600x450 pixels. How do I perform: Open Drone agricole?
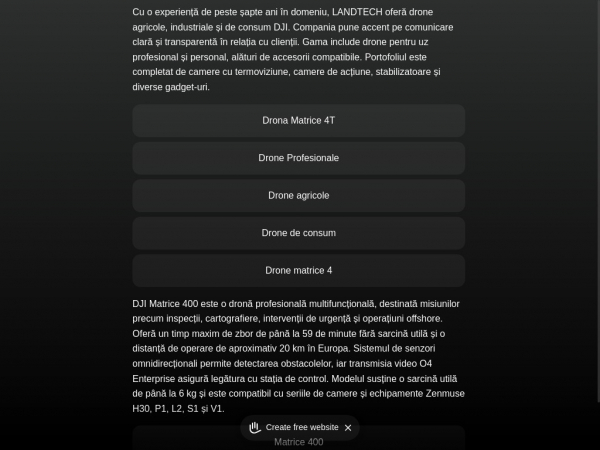(x=298, y=196)
